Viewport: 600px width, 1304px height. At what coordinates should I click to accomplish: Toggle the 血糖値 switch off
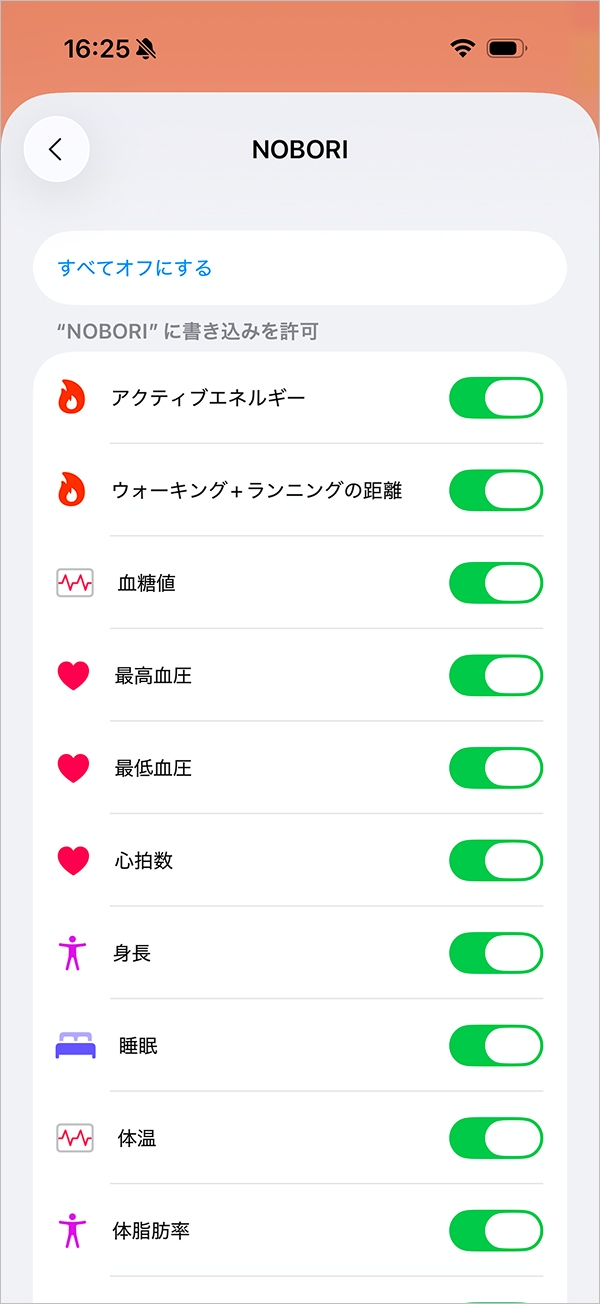(495, 583)
